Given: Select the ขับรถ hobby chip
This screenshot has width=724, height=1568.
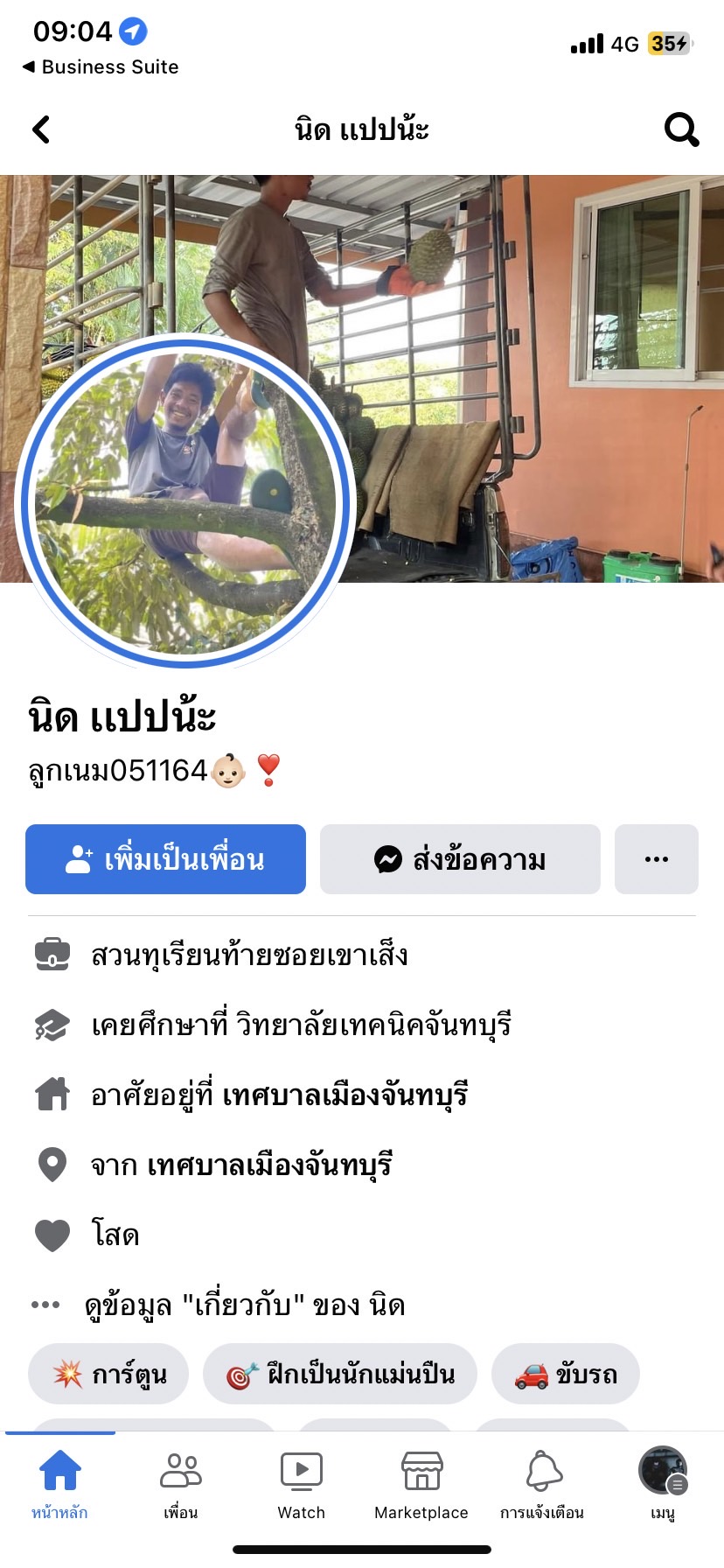Looking at the screenshot, I should (x=565, y=1374).
